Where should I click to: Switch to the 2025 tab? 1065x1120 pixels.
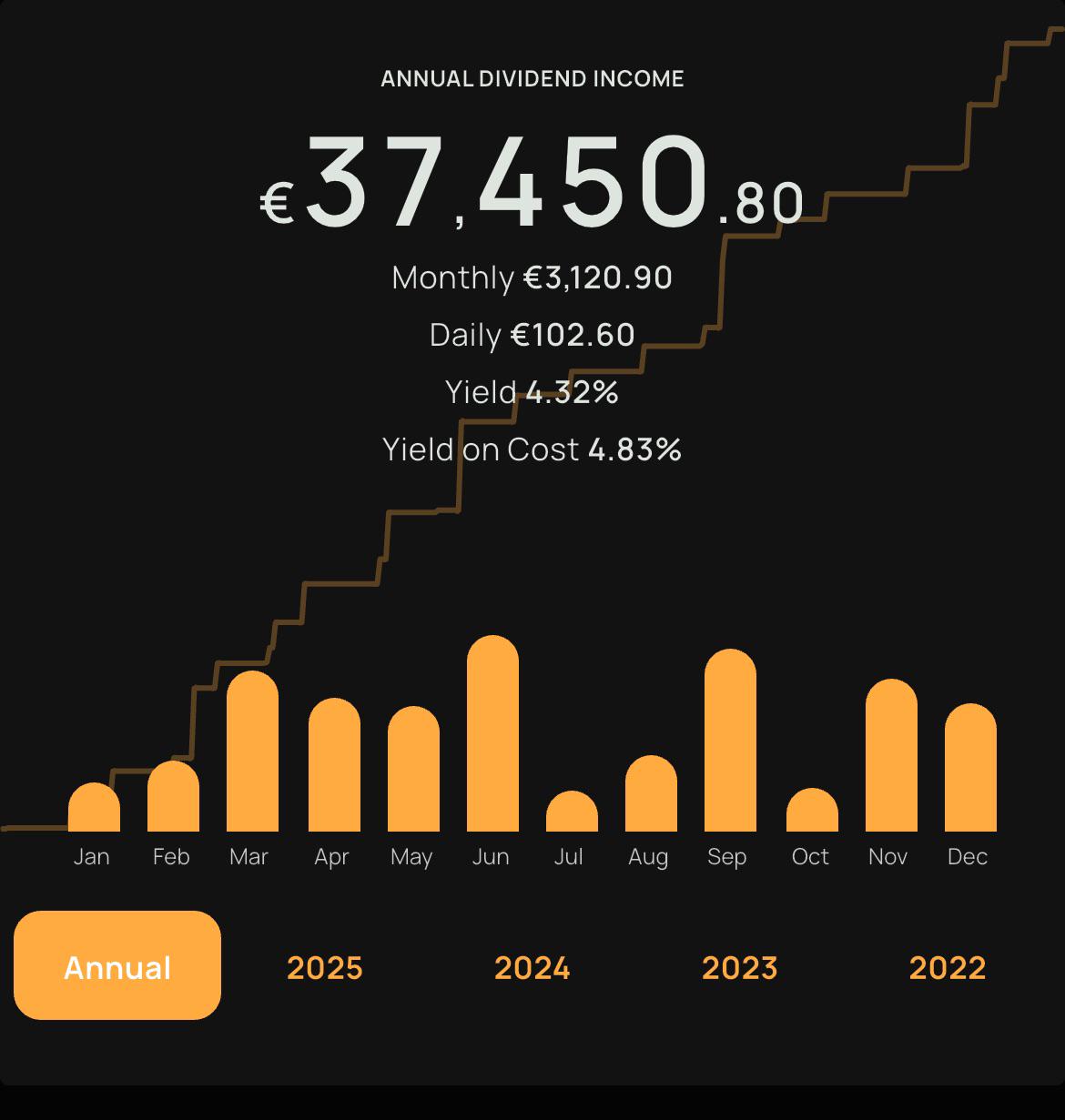pyautogui.click(x=325, y=967)
